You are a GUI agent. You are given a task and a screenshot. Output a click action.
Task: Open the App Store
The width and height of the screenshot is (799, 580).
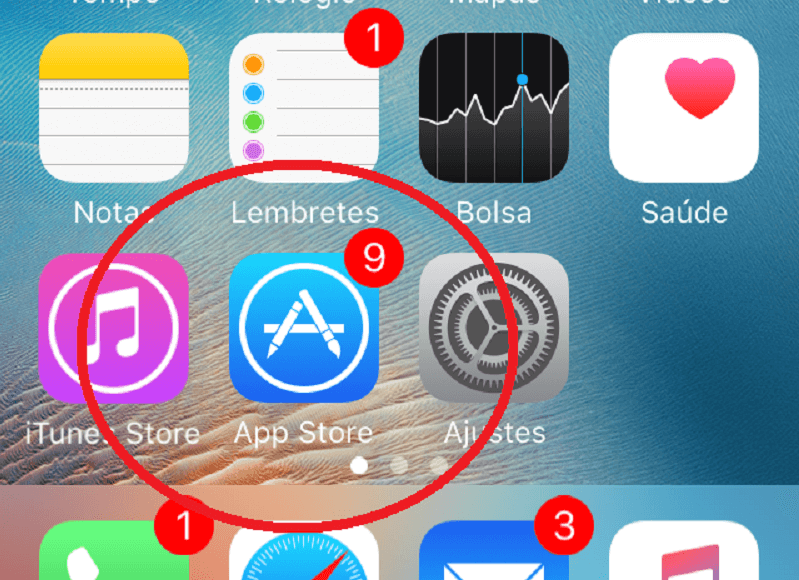pyautogui.click(x=303, y=328)
